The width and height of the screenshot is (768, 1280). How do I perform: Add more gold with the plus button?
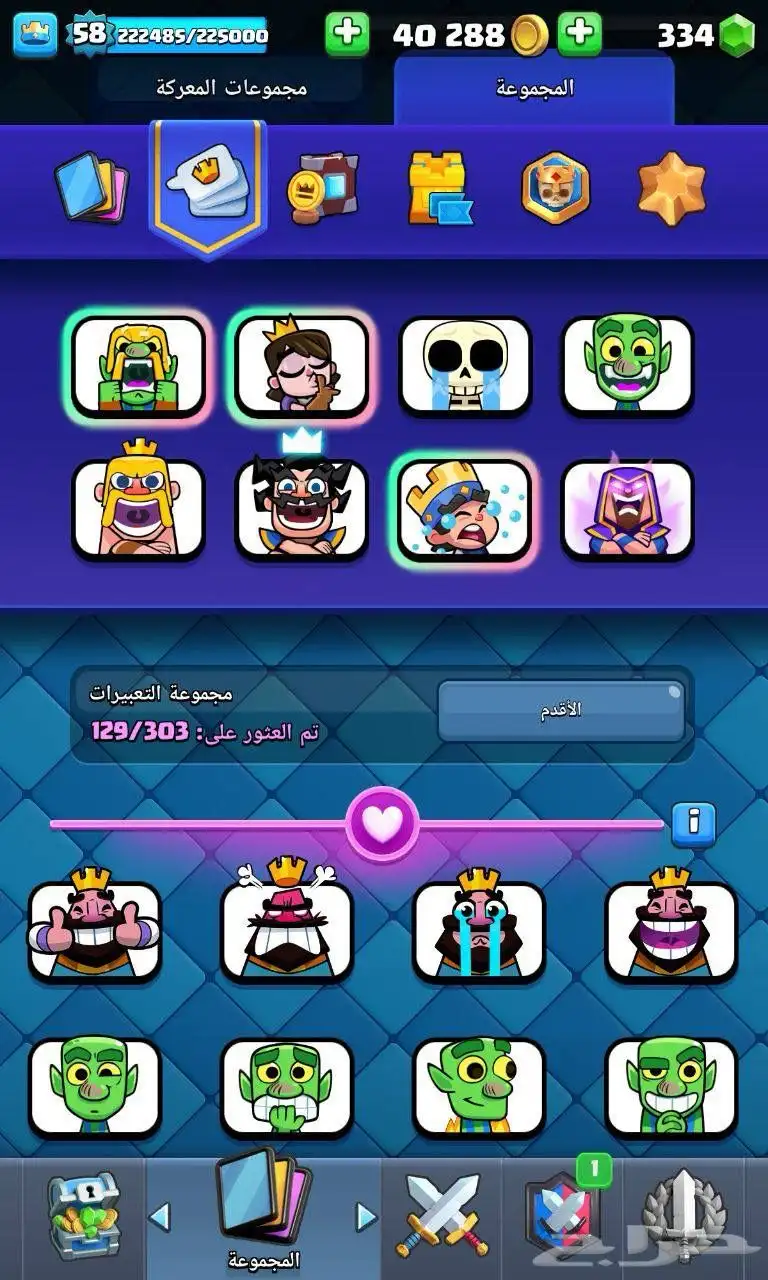[x=579, y=35]
